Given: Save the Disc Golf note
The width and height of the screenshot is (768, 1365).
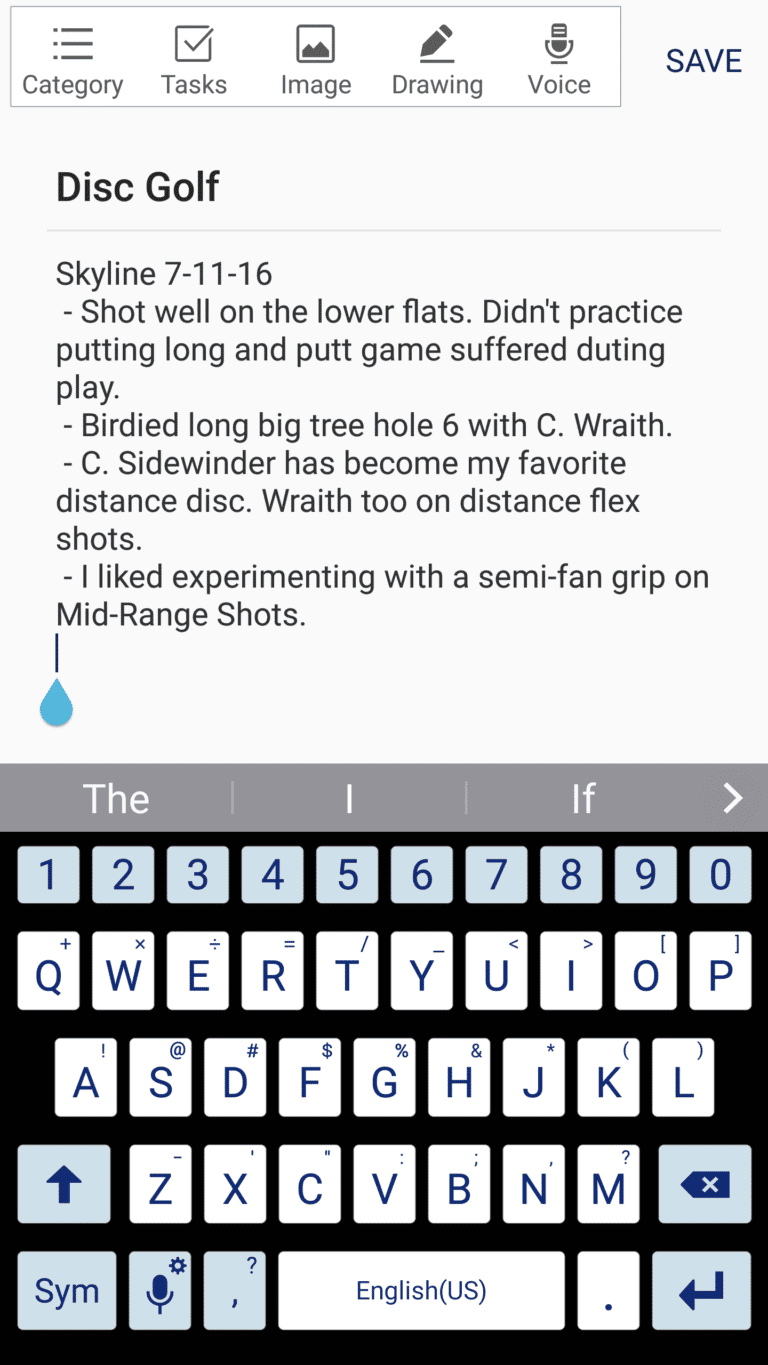Looking at the screenshot, I should point(703,61).
